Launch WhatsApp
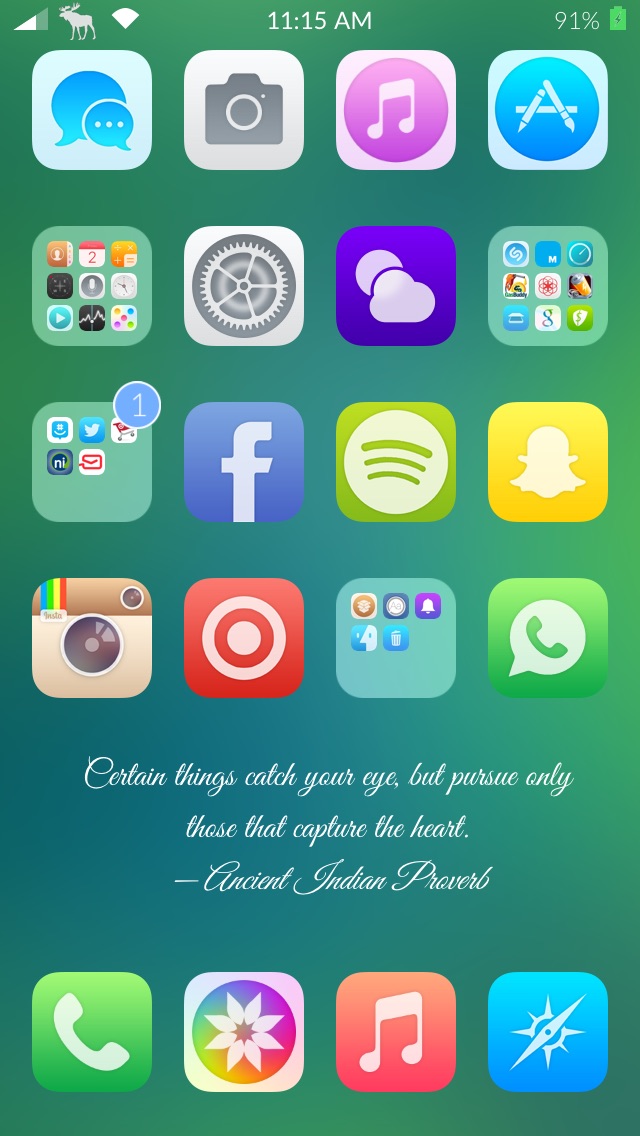 pos(548,638)
